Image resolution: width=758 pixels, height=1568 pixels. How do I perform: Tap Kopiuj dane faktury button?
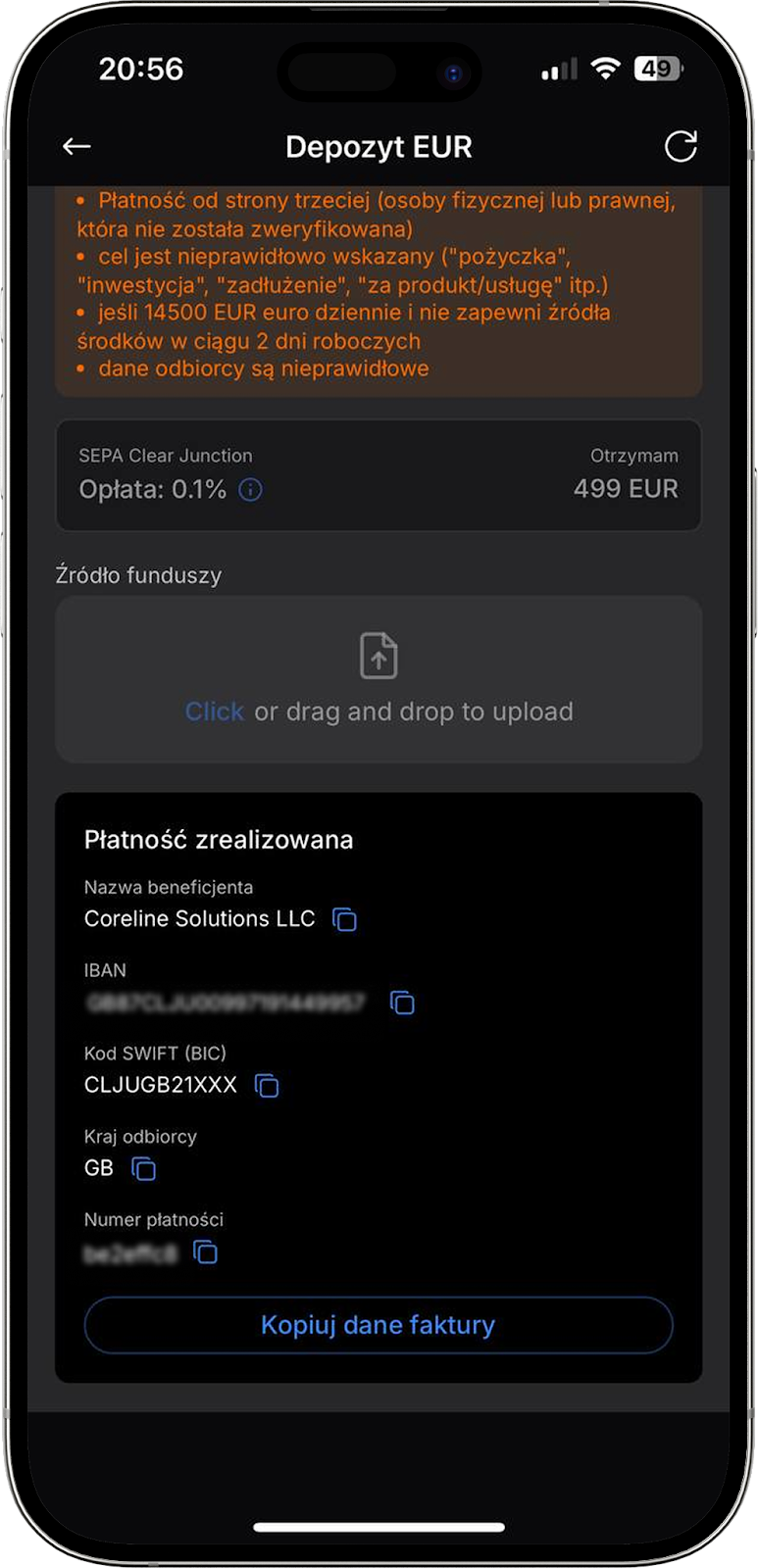click(x=379, y=1325)
